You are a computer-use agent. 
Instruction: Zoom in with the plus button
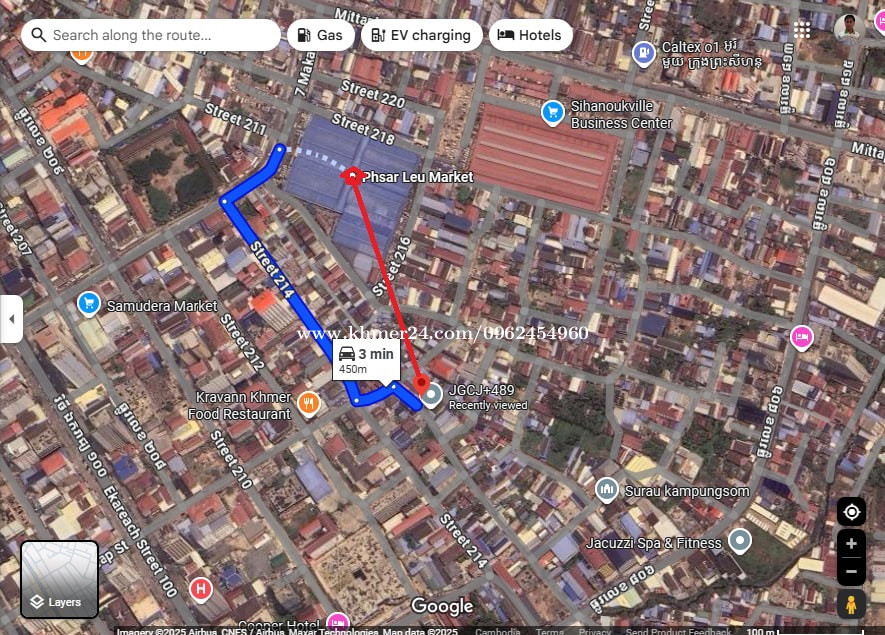851,544
